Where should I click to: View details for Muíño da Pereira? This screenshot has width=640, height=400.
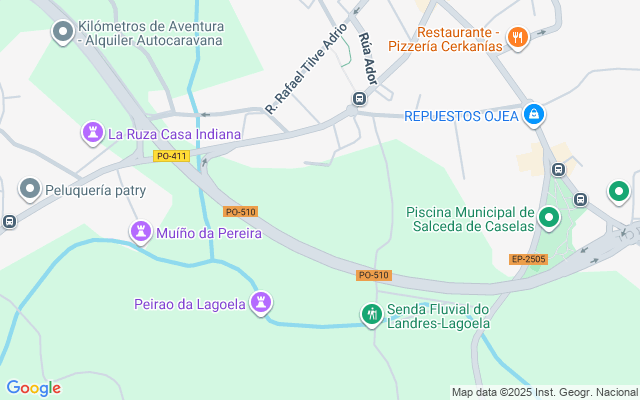pos(141,232)
